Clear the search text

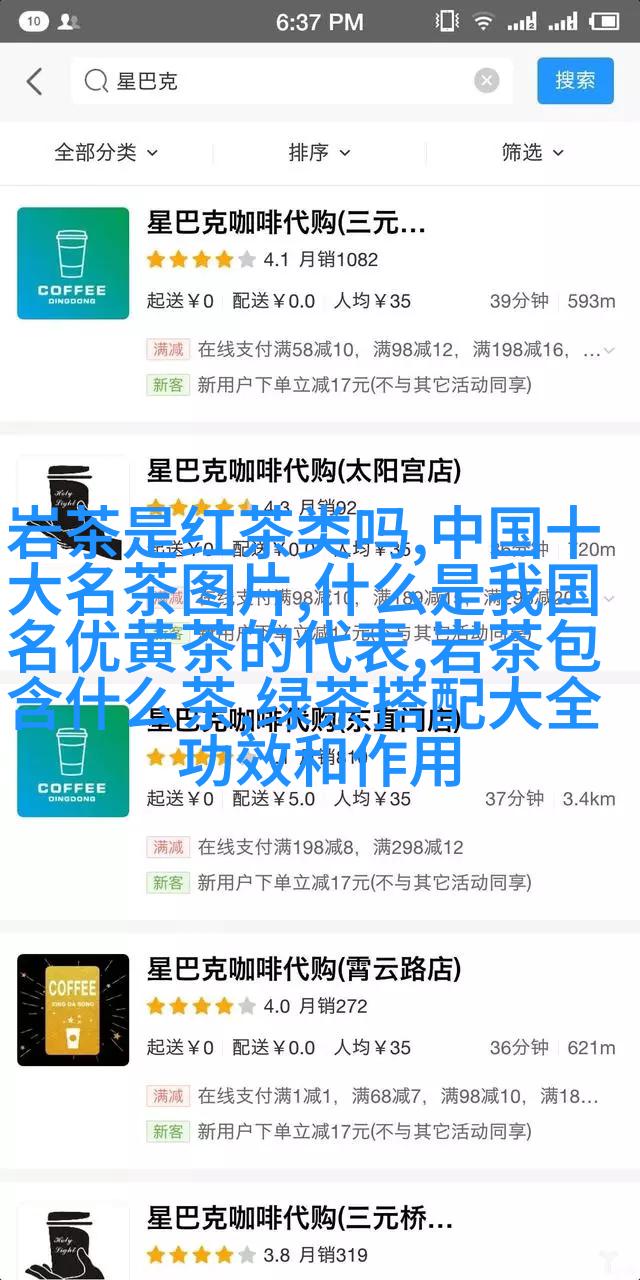[487, 81]
